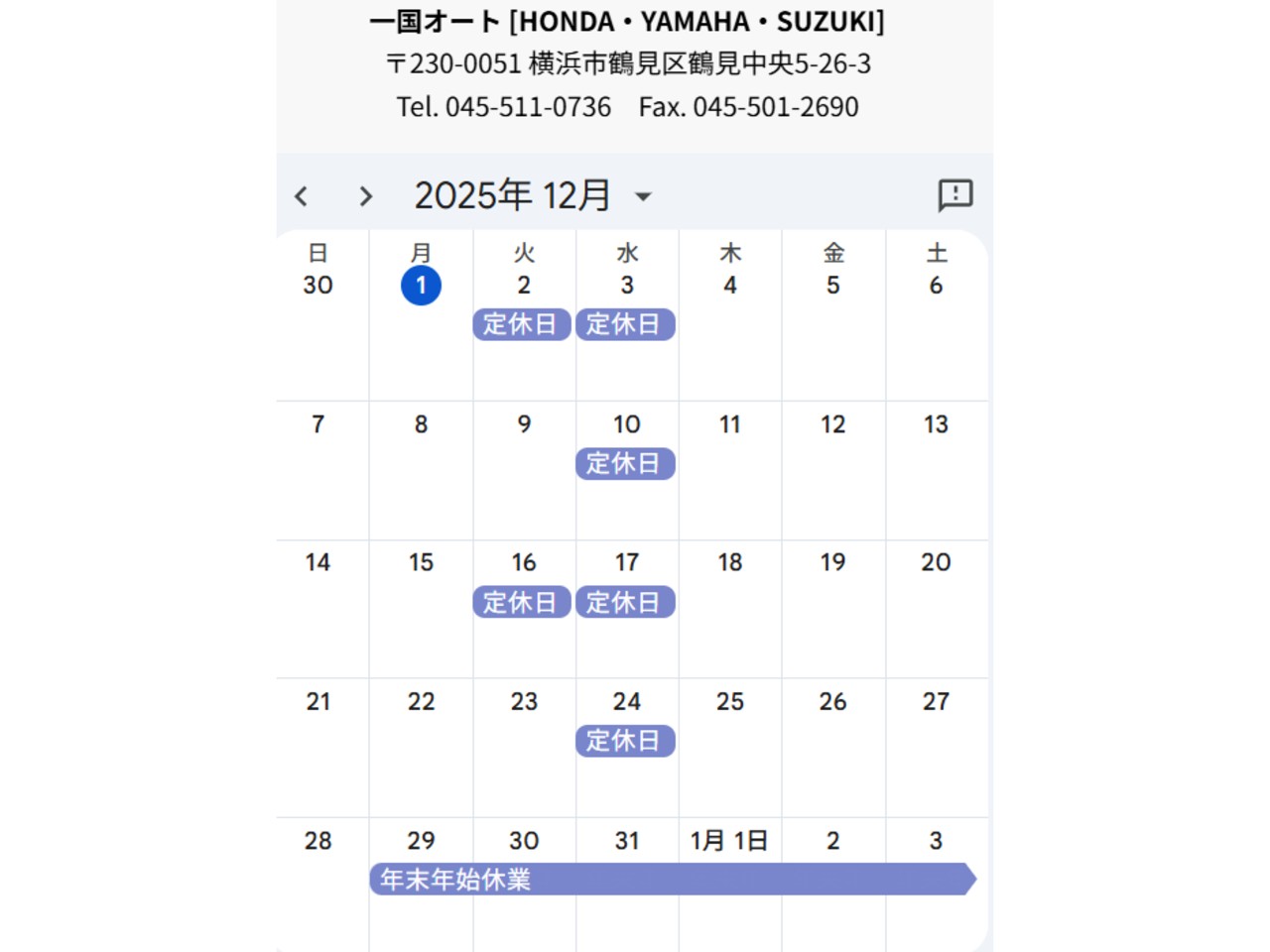Open the 定休日 event on December 3
Viewport: 1270px width, 952px height.
625,324
